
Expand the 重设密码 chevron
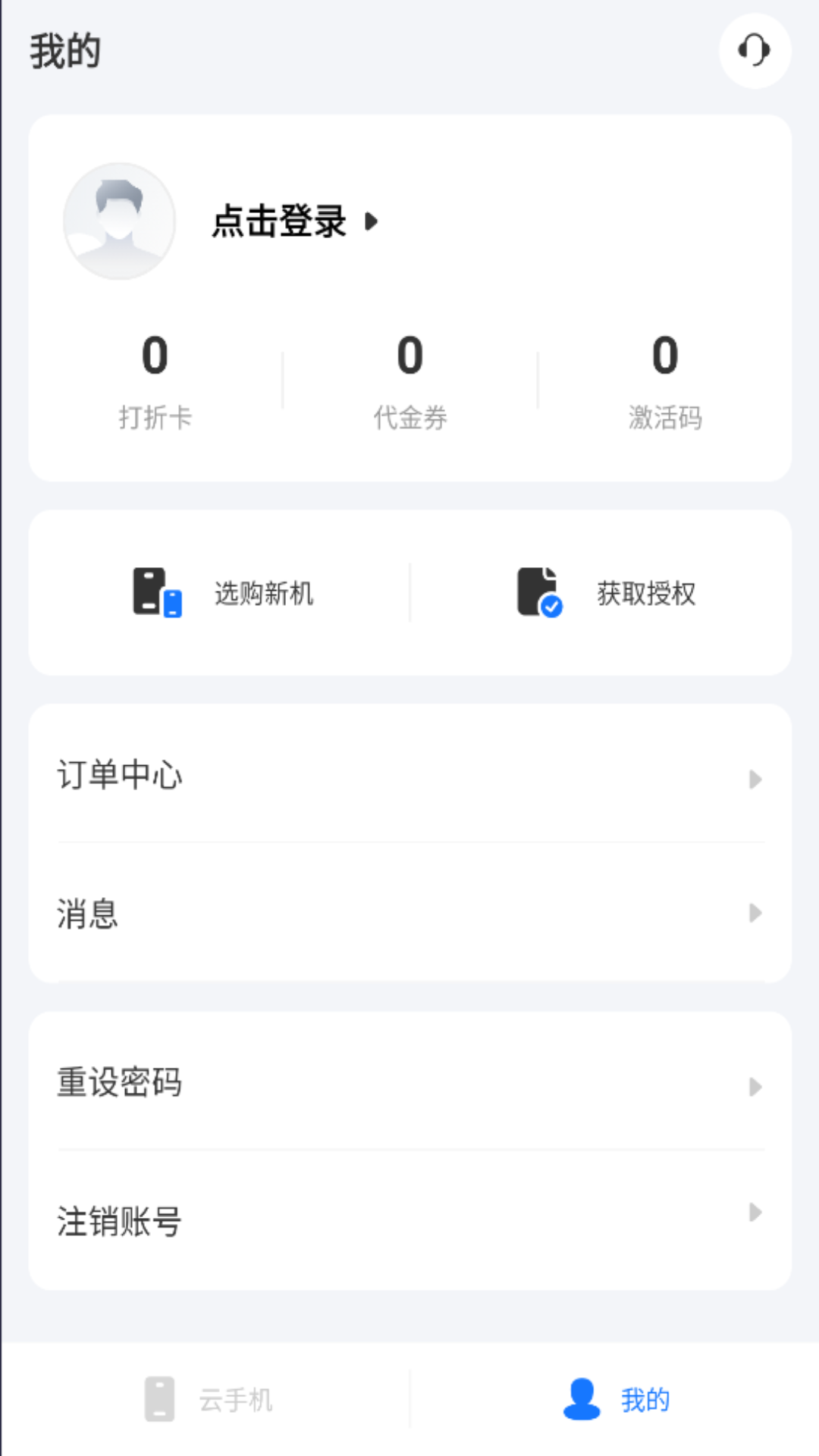pyautogui.click(x=755, y=1088)
